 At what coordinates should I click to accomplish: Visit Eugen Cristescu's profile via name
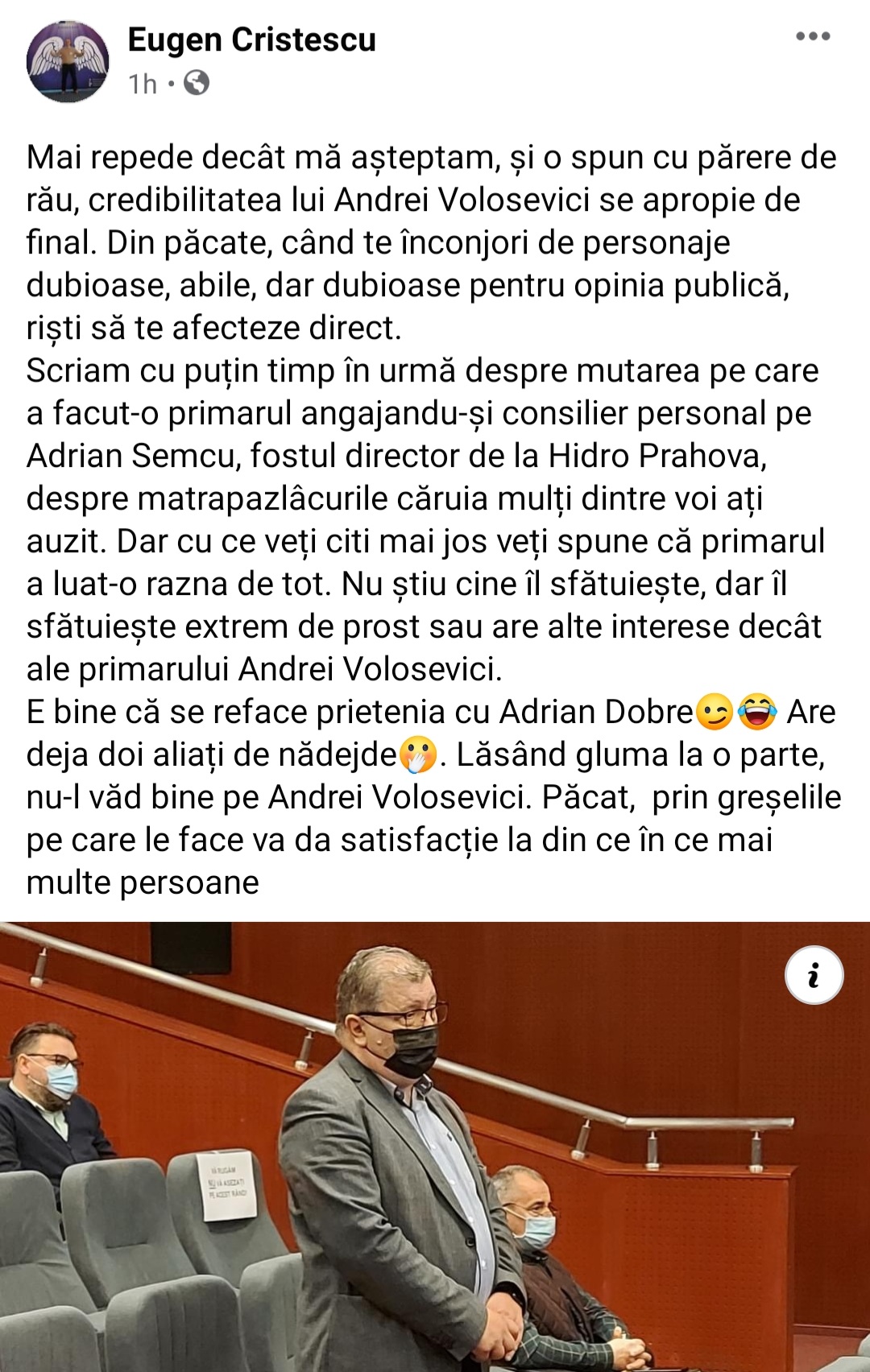251,39
